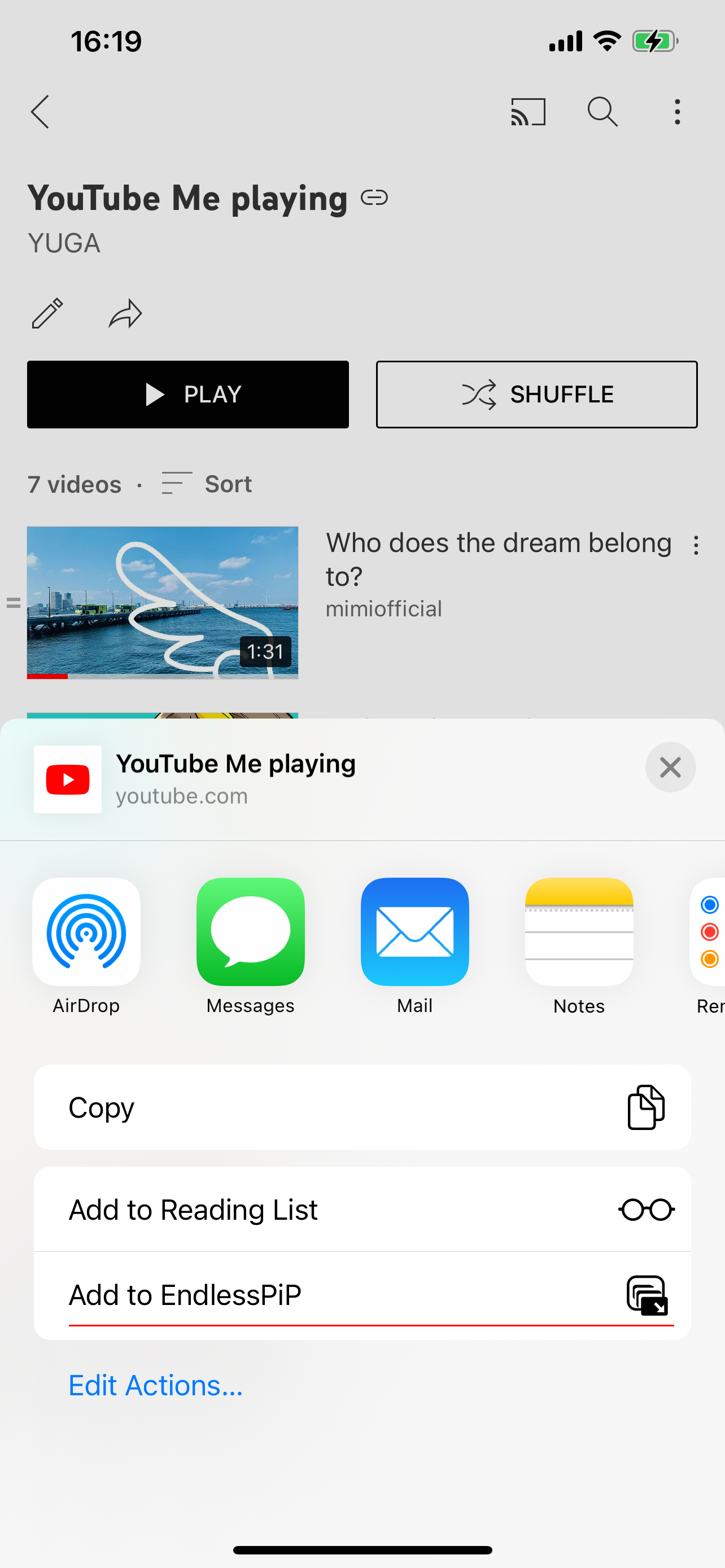The image size is (725, 1568).
Task: Share to the Notes app
Action: click(x=579, y=946)
